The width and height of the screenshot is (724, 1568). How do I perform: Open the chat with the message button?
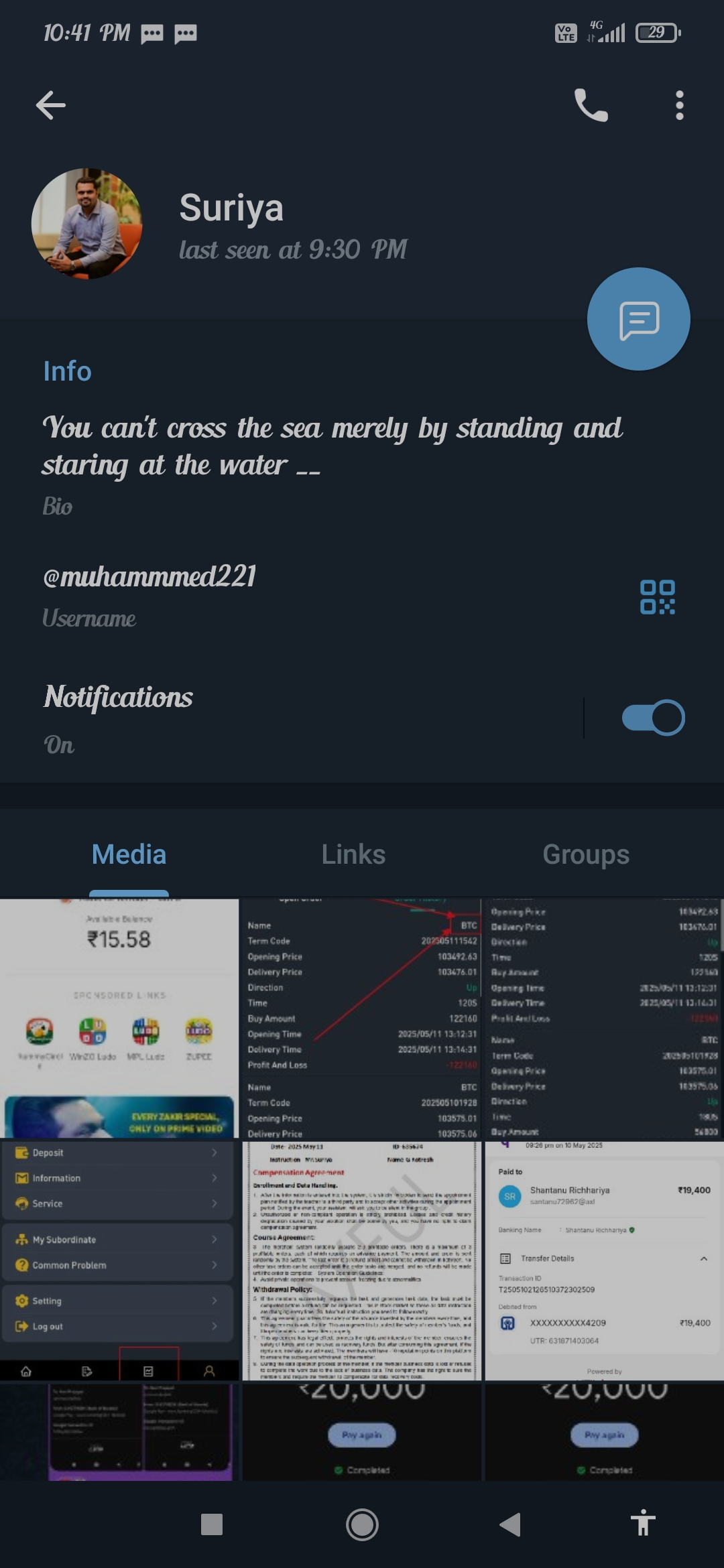coord(638,319)
